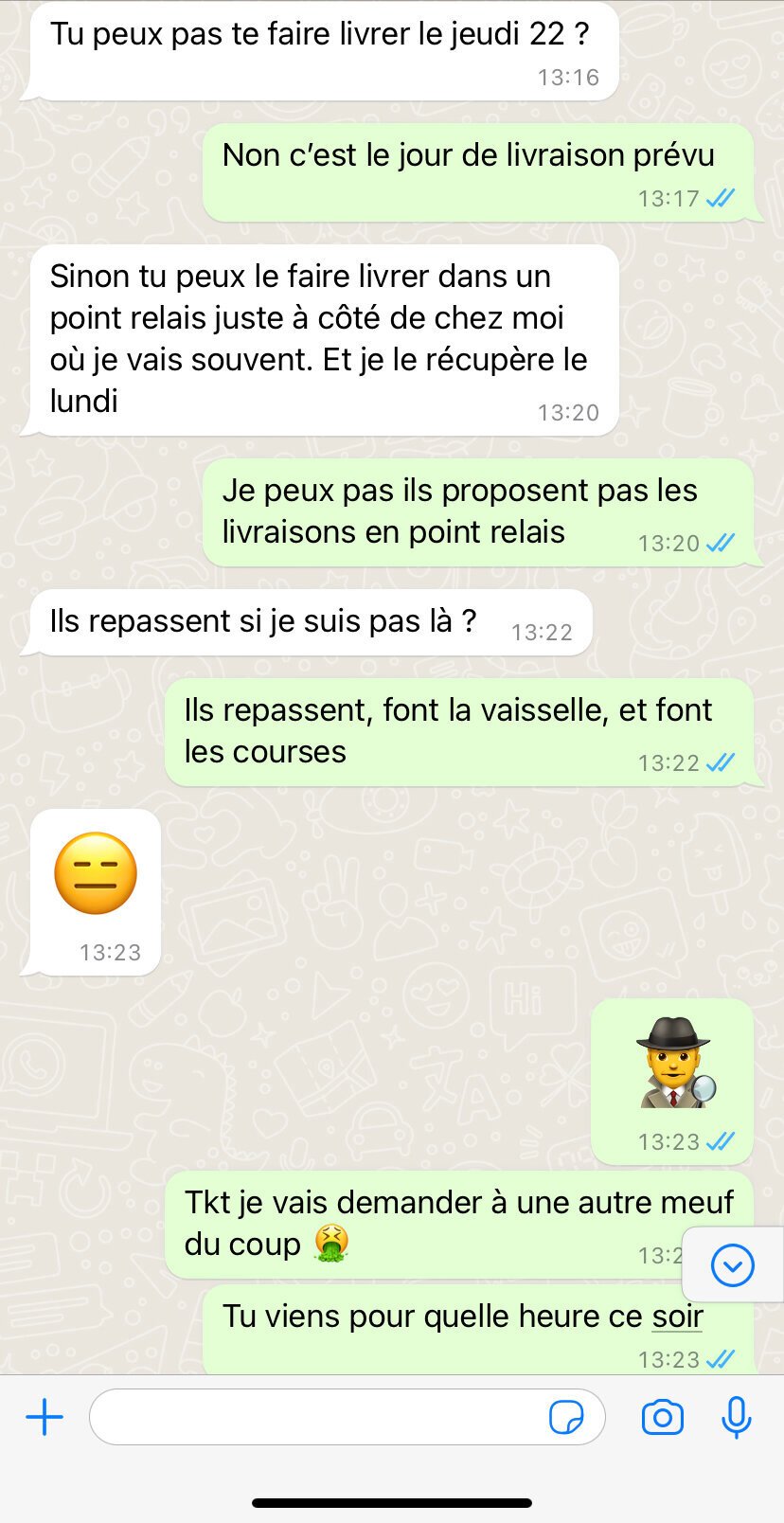Tap the microphone to record a voice message
784x1523 pixels.
737,1417
